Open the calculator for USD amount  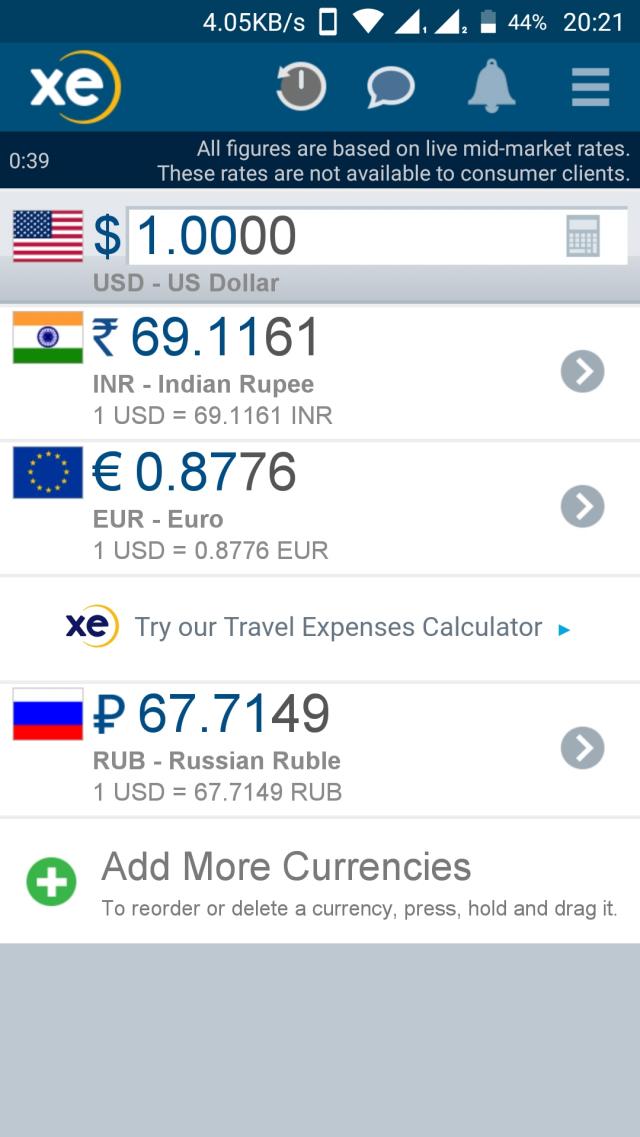click(x=583, y=237)
